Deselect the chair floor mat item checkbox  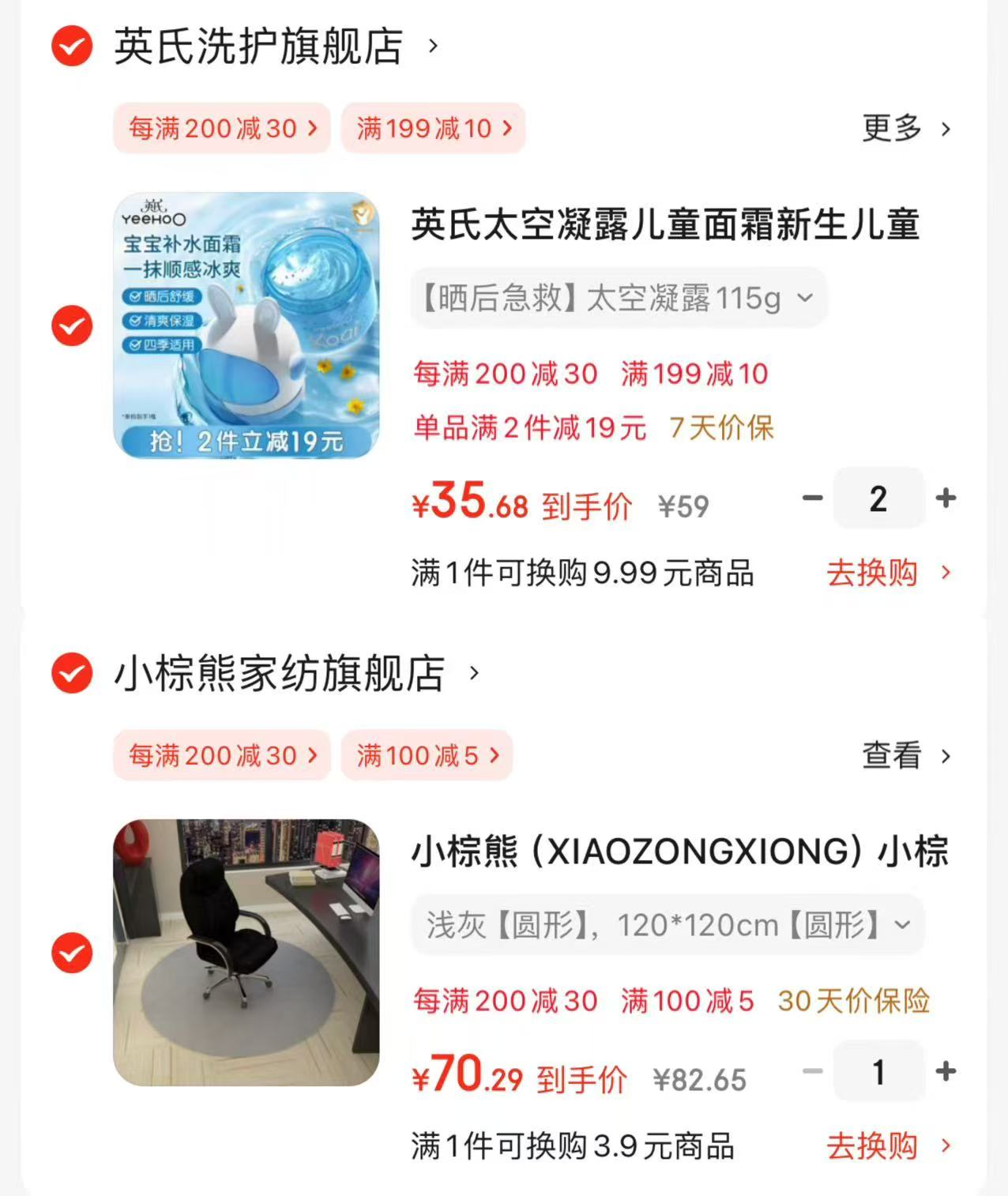click(70, 953)
